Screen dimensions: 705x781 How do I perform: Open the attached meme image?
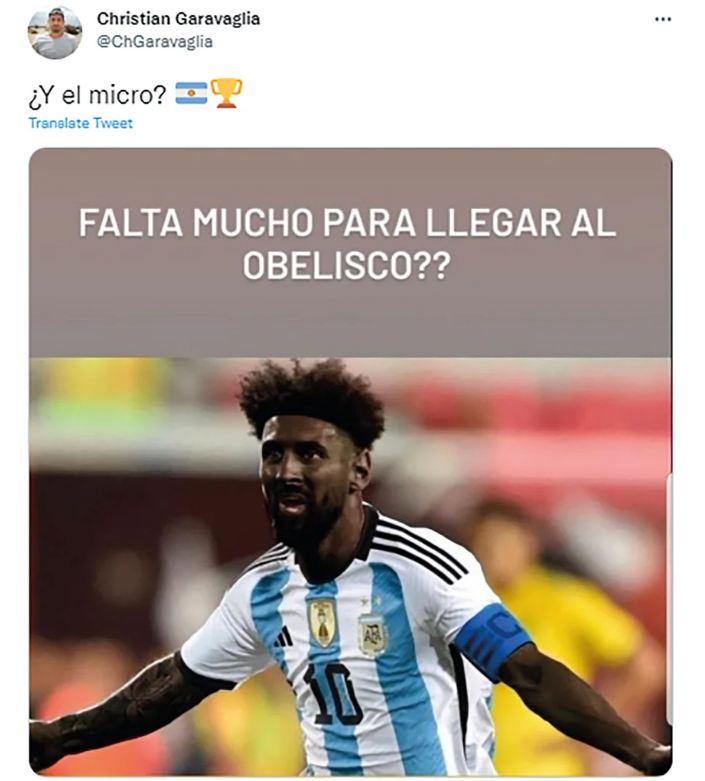coord(350,460)
